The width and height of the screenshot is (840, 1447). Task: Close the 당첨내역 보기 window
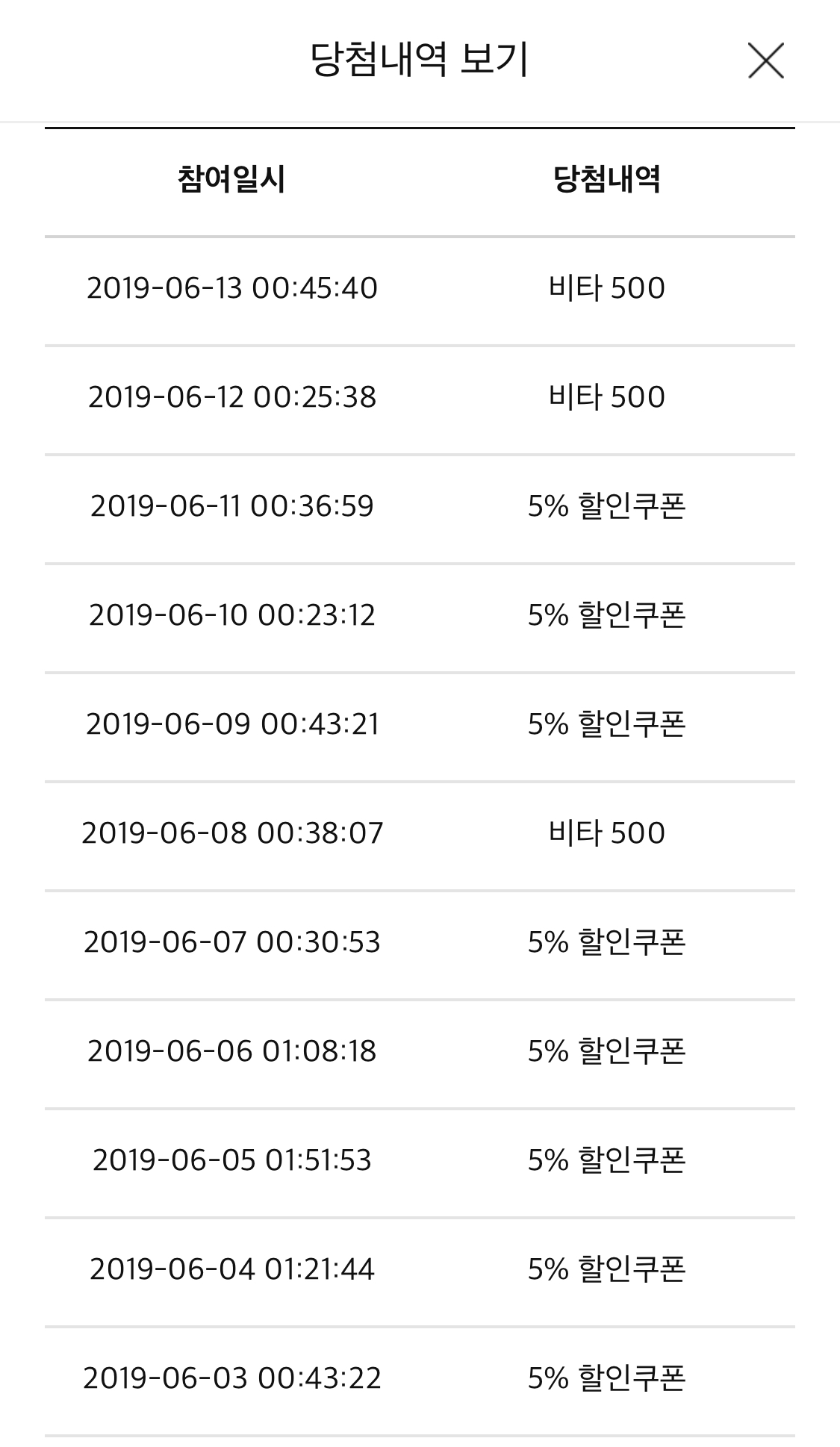tap(765, 60)
